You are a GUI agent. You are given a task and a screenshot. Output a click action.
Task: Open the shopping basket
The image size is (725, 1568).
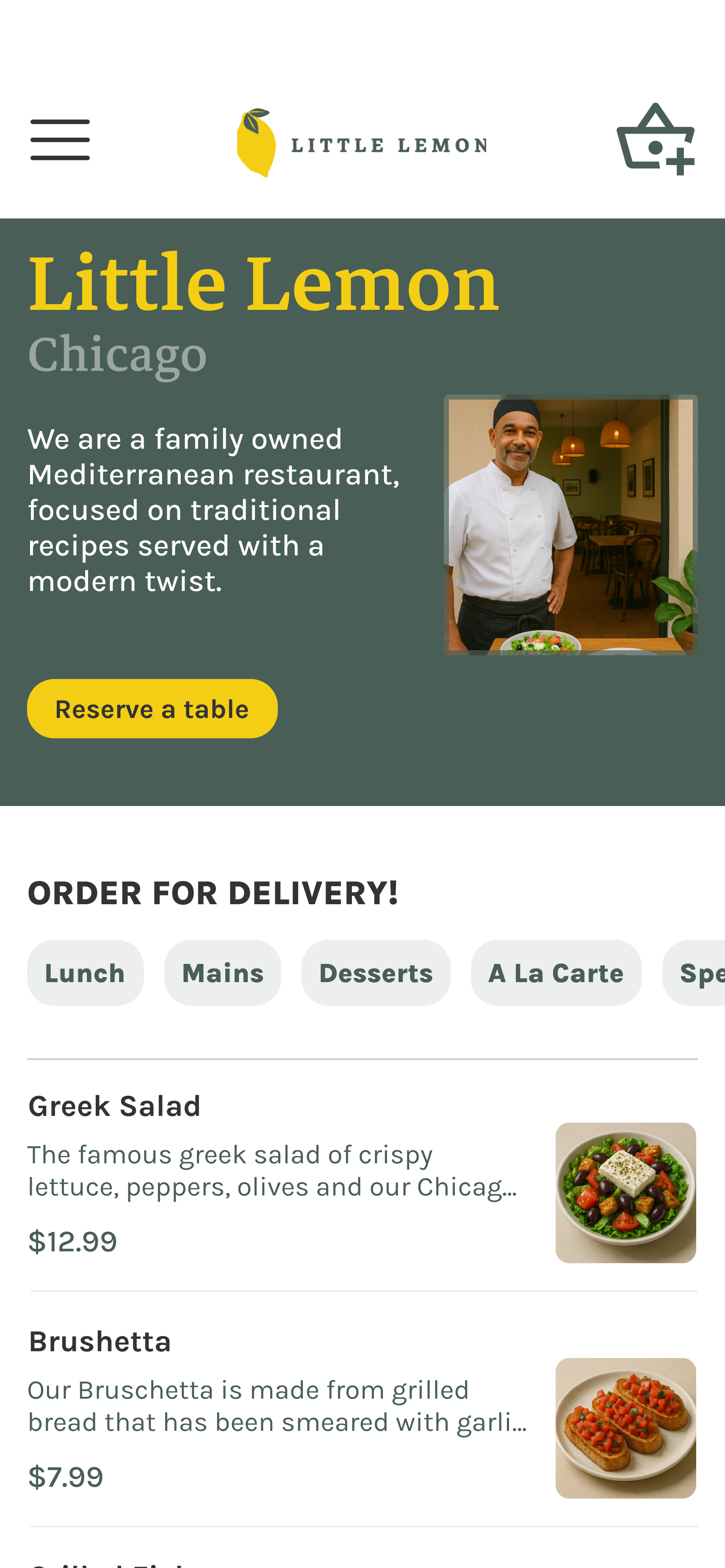(656, 139)
